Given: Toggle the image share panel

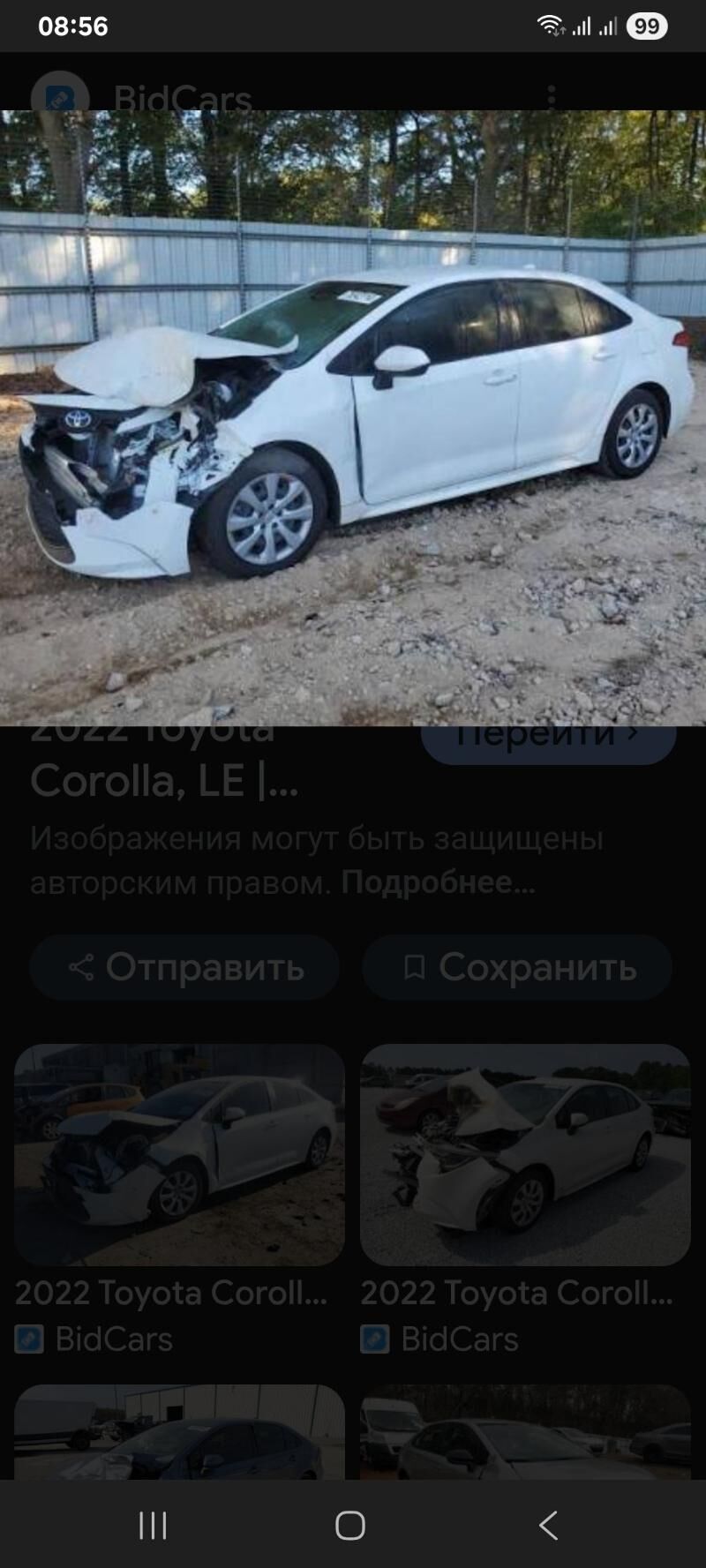Looking at the screenshot, I should pyautogui.click(x=184, y=967).
